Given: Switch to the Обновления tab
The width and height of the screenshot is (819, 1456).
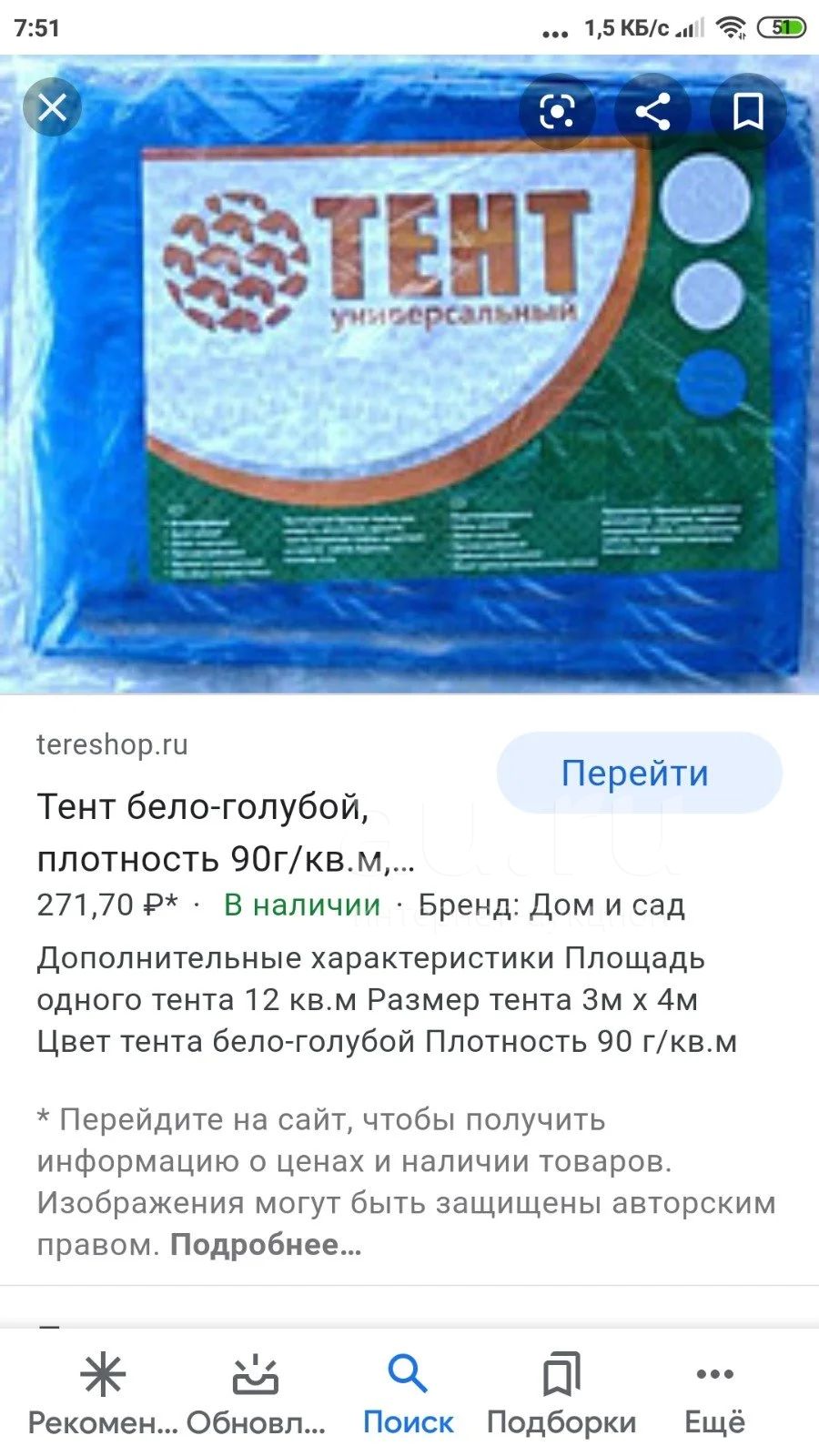Looking at the screenshot, I should [x=256, y=1395].
